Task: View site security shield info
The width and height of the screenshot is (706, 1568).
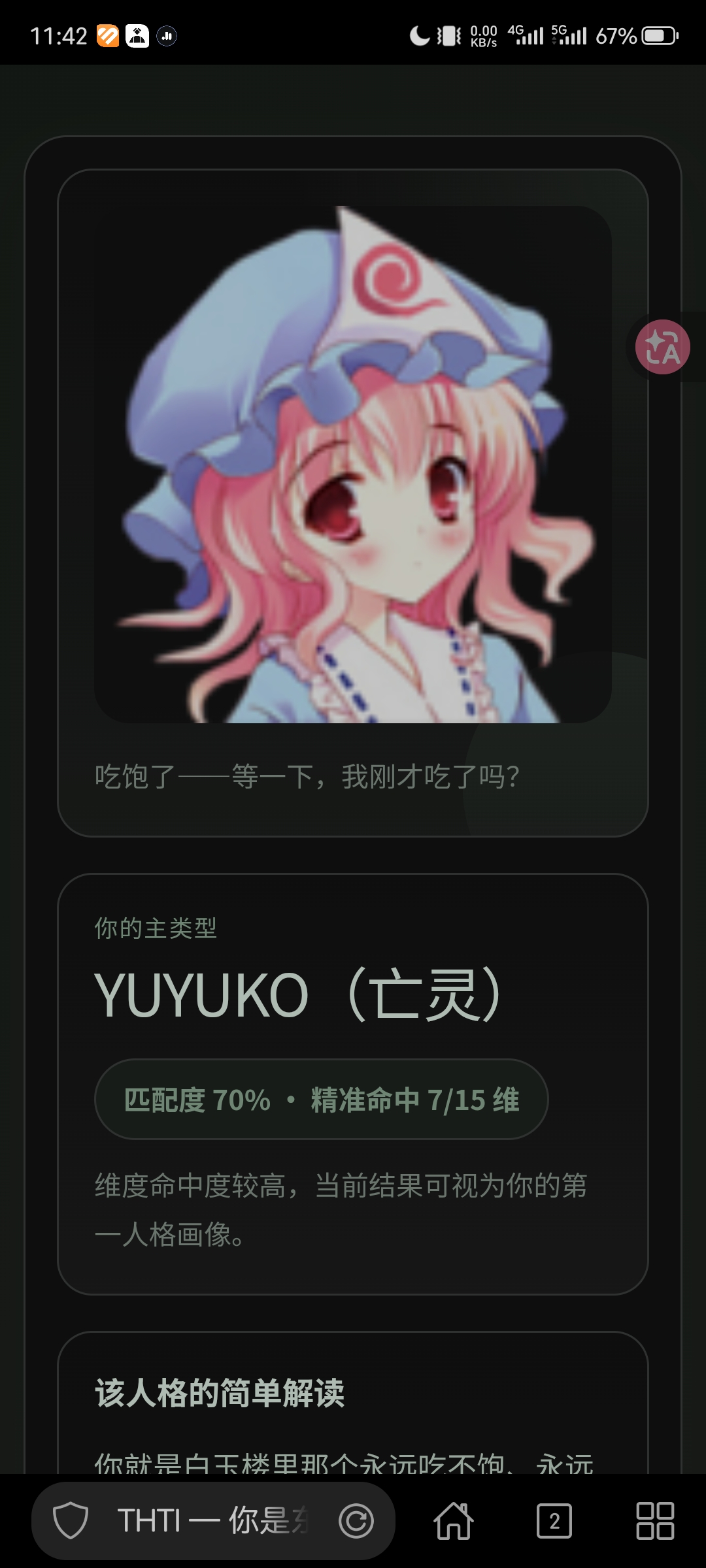Action: click(71, 1521)
